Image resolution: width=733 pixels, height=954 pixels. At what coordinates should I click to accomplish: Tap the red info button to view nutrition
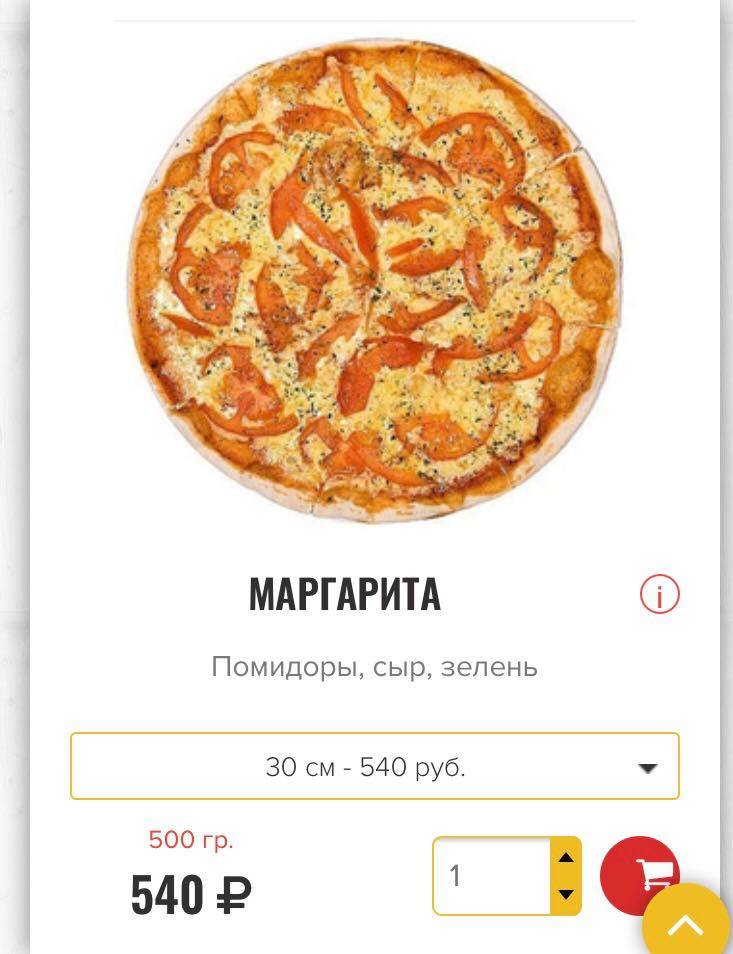657,594
